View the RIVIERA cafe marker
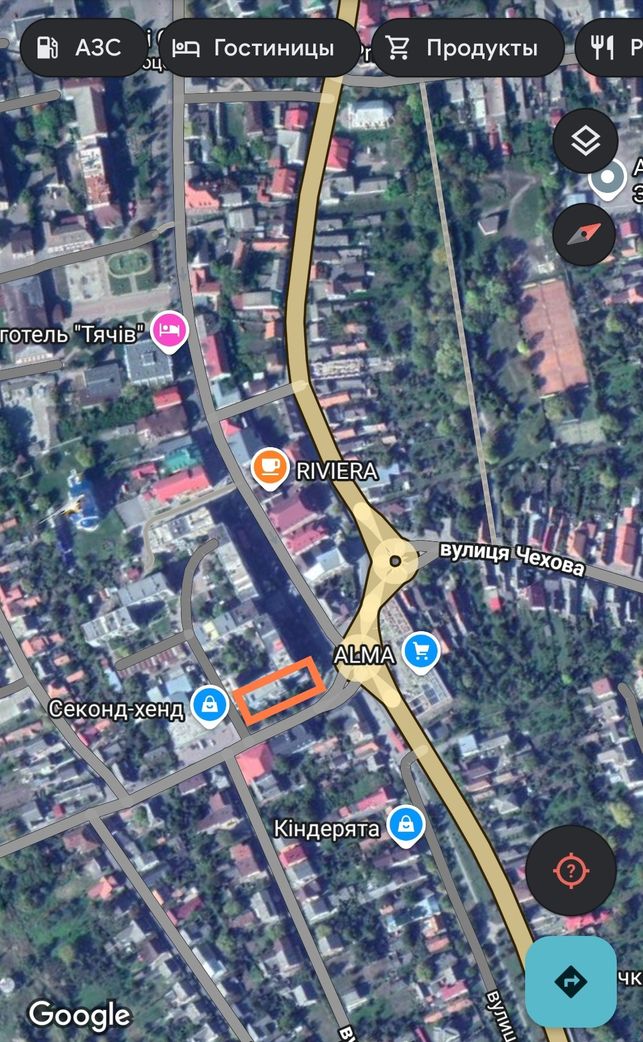 pyautogui.click(x=269, y=469)
